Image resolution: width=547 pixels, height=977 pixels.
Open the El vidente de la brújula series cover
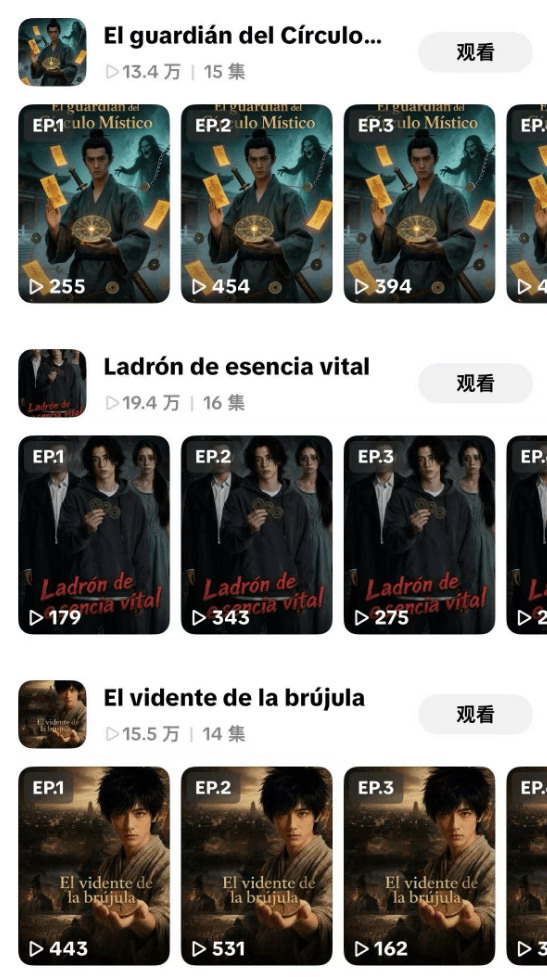click(x=52, y=714)
